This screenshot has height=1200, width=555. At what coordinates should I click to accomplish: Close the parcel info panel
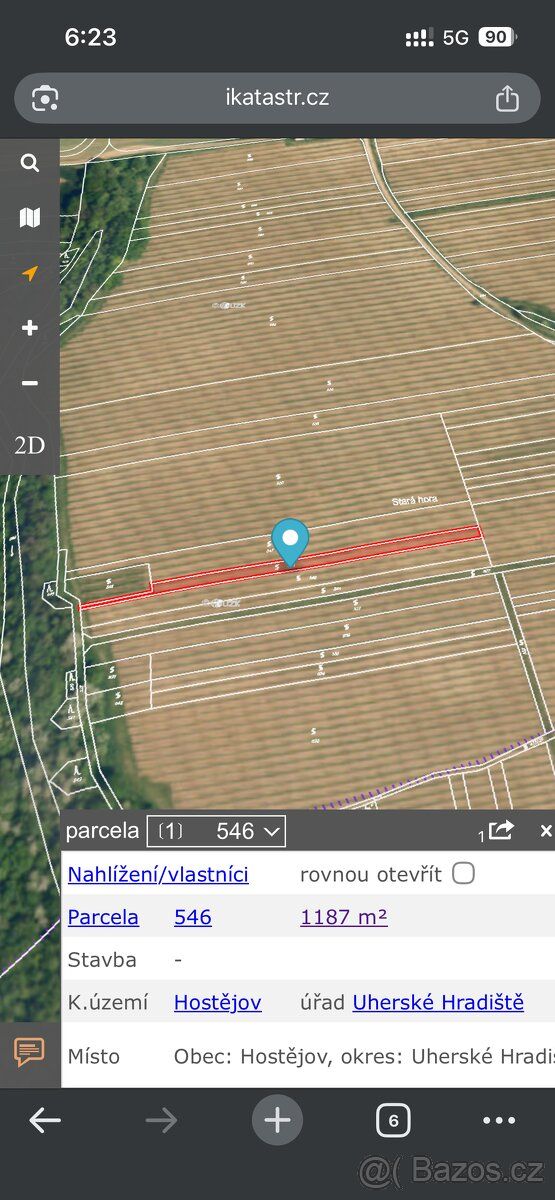[x=546, y=831]
